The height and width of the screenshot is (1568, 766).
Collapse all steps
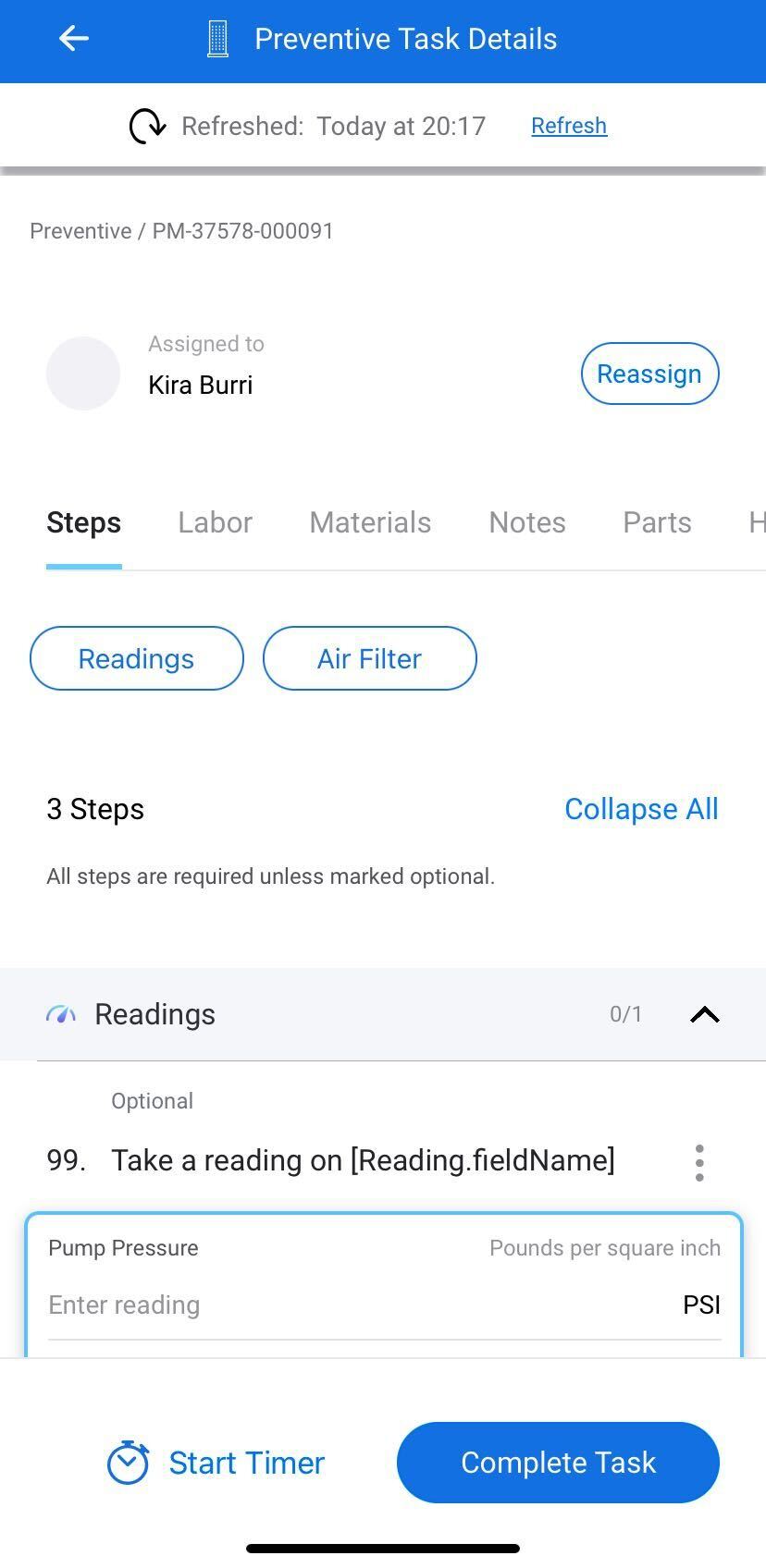click(x=641, y=809)
